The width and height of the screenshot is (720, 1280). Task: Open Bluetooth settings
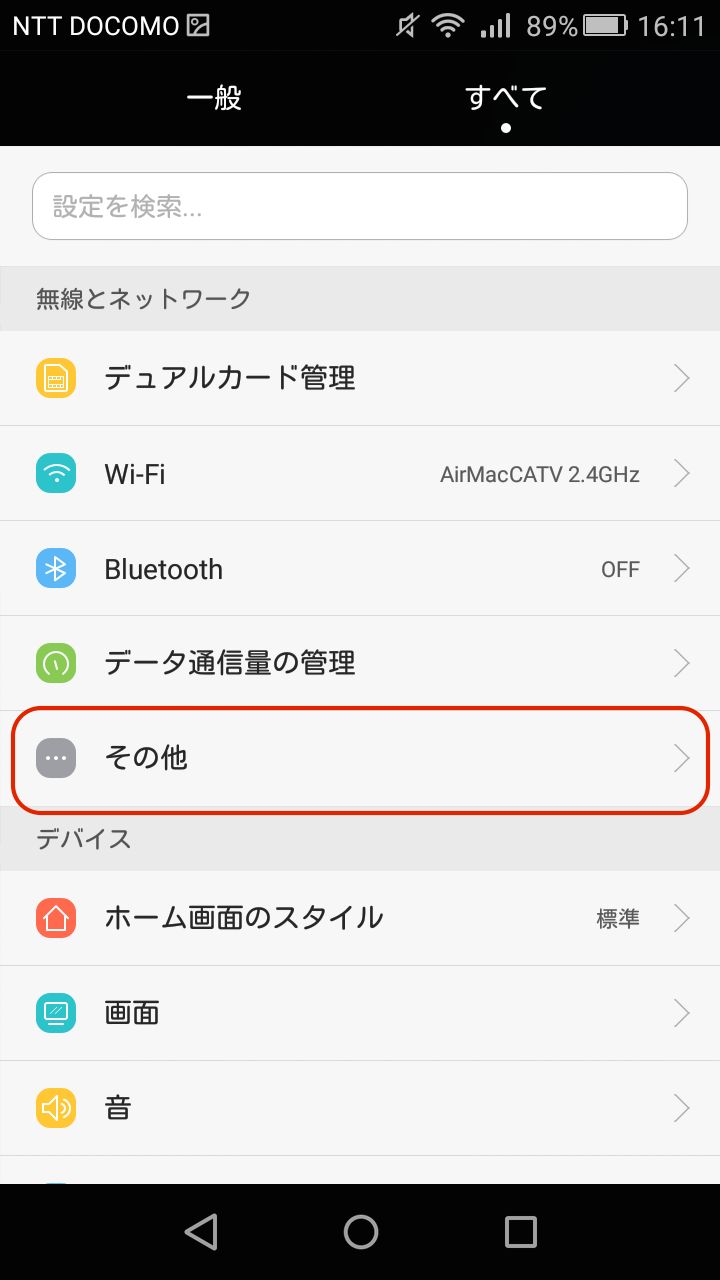360,569
